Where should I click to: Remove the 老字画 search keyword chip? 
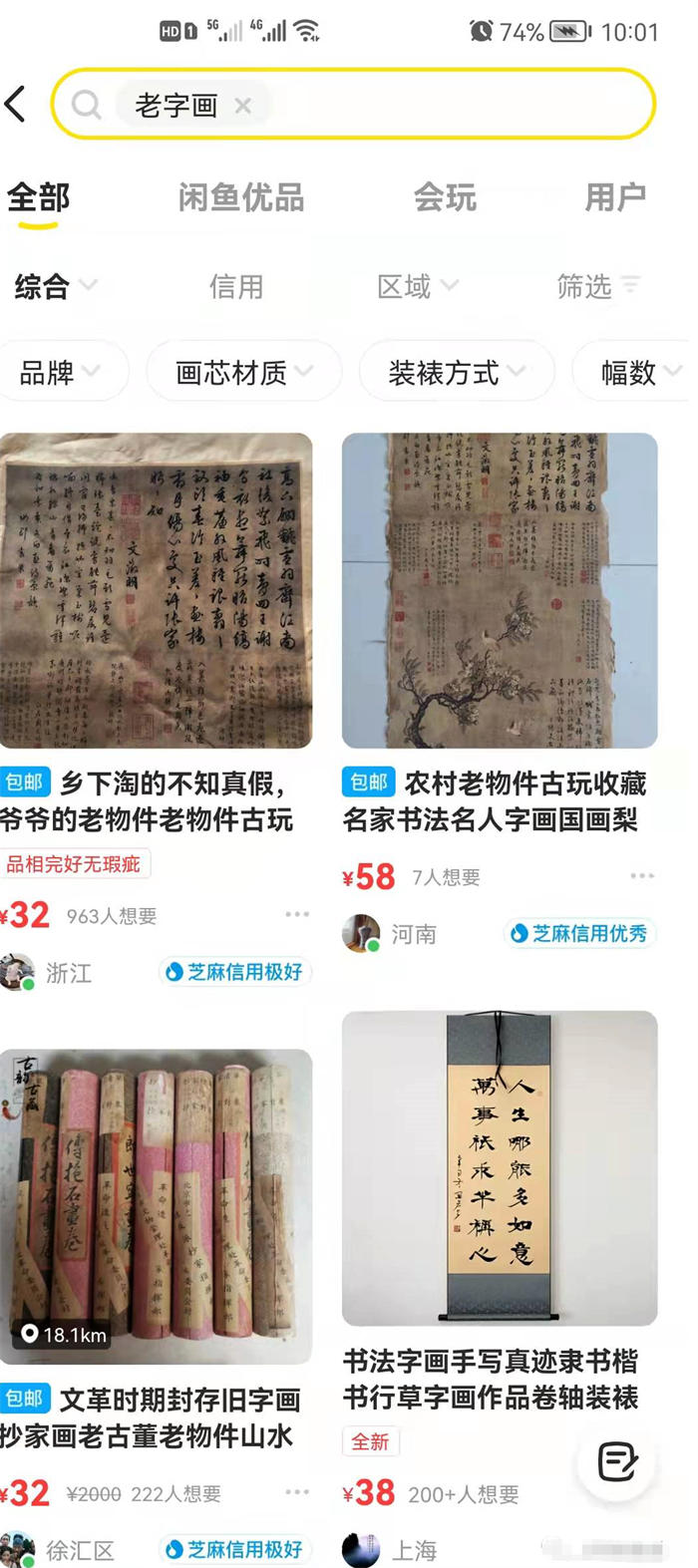click(242, 106)
